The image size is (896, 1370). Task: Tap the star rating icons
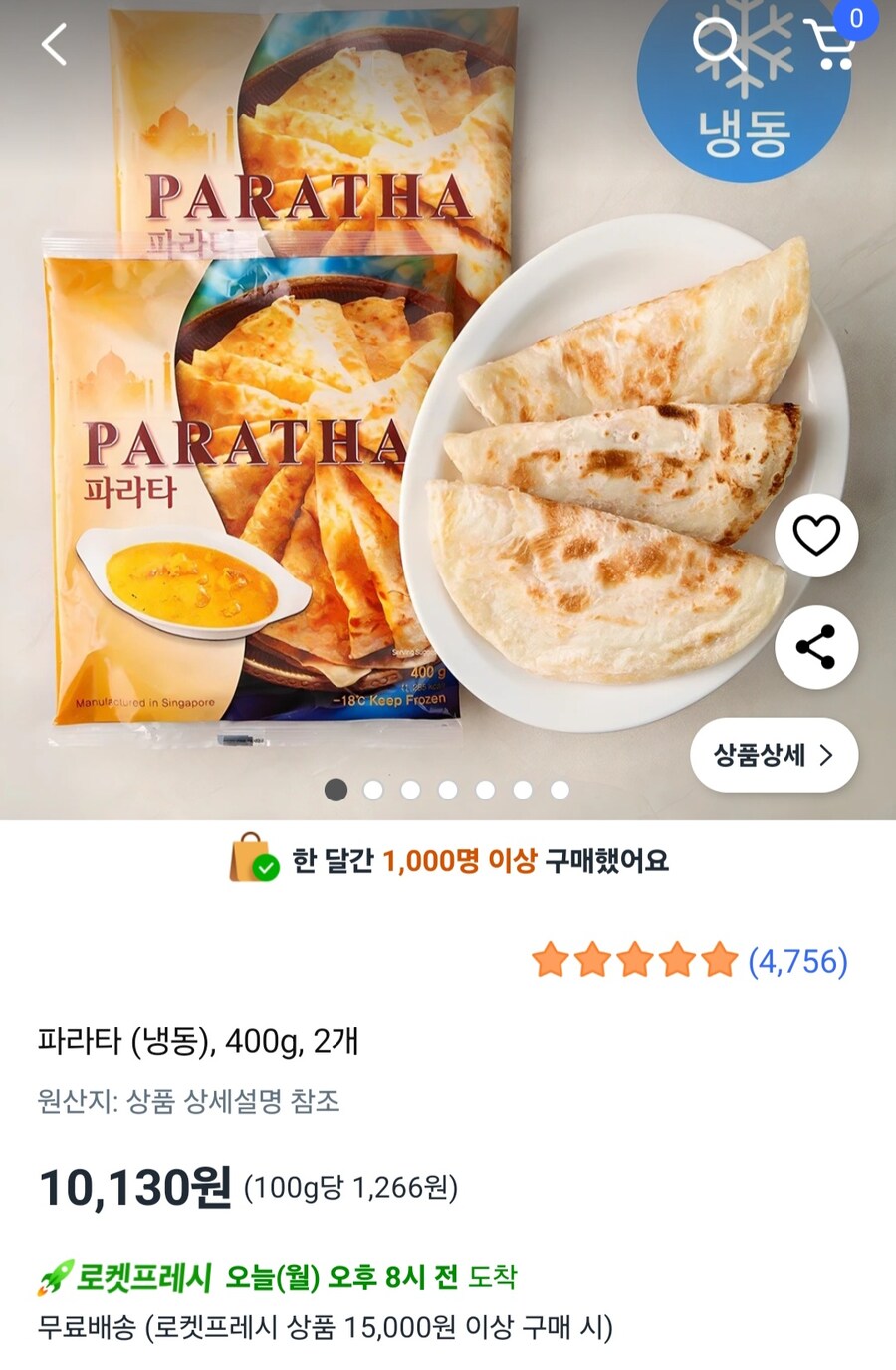tap(633, 962)
